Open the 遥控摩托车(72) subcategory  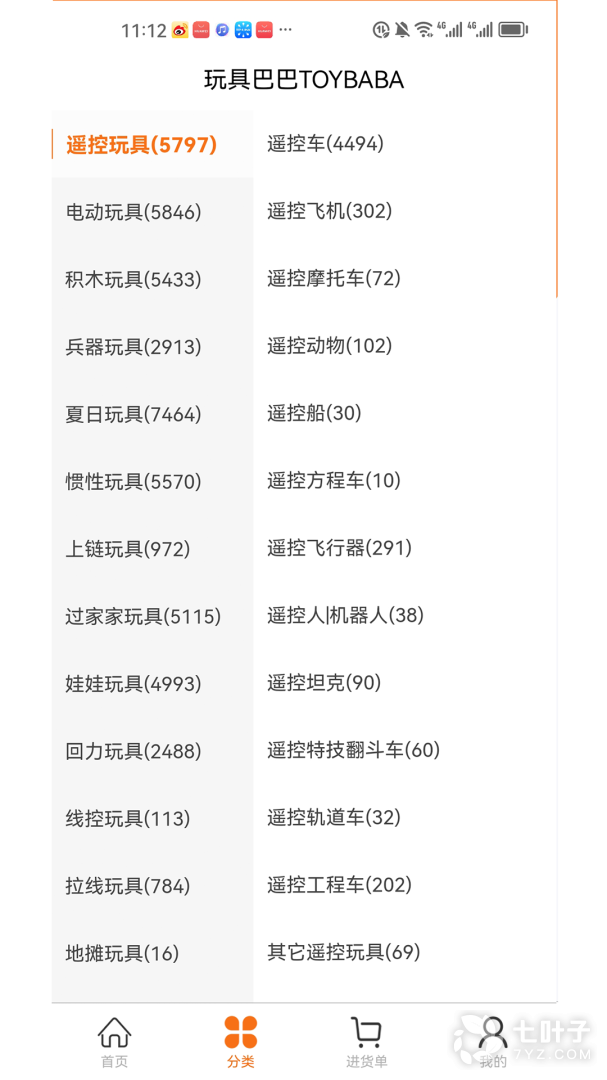coord(333,278)
